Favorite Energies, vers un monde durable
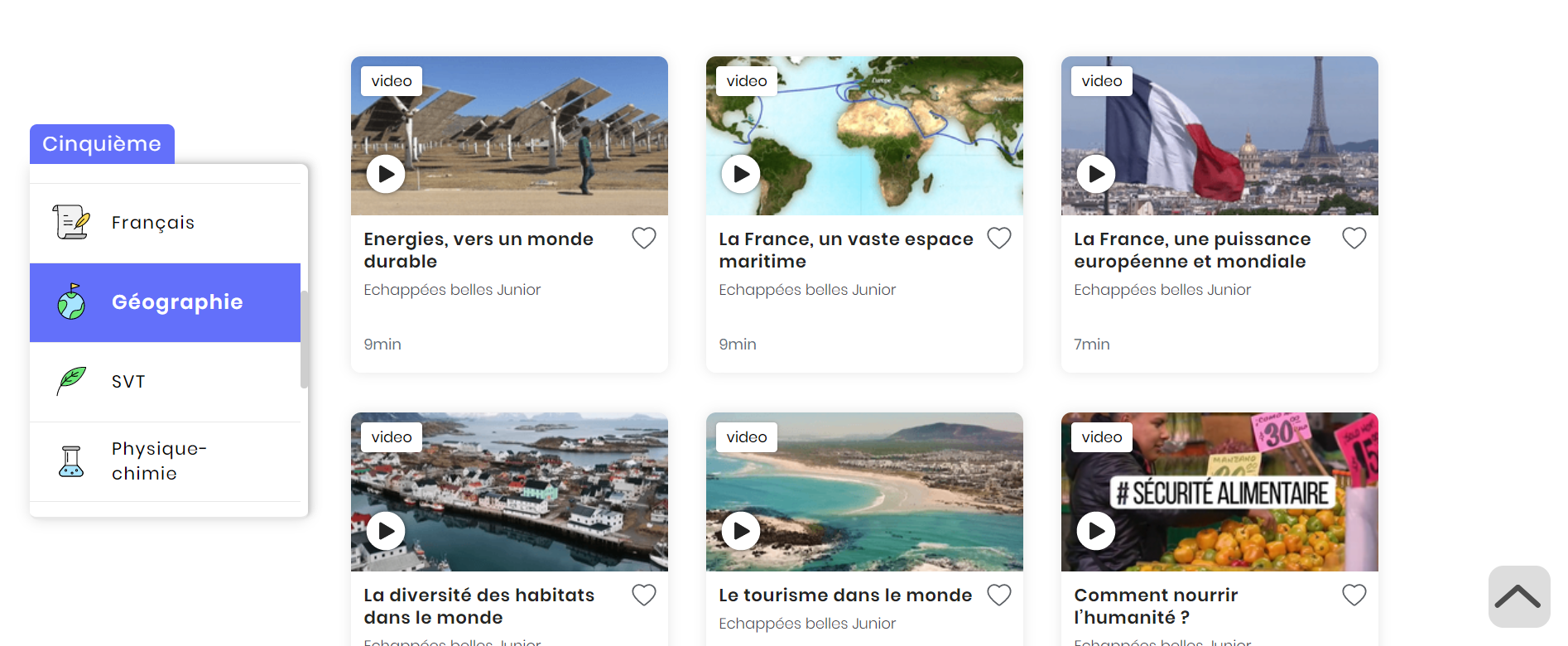The width and height of the screenshot is (1568, 646). click(644, 239)
